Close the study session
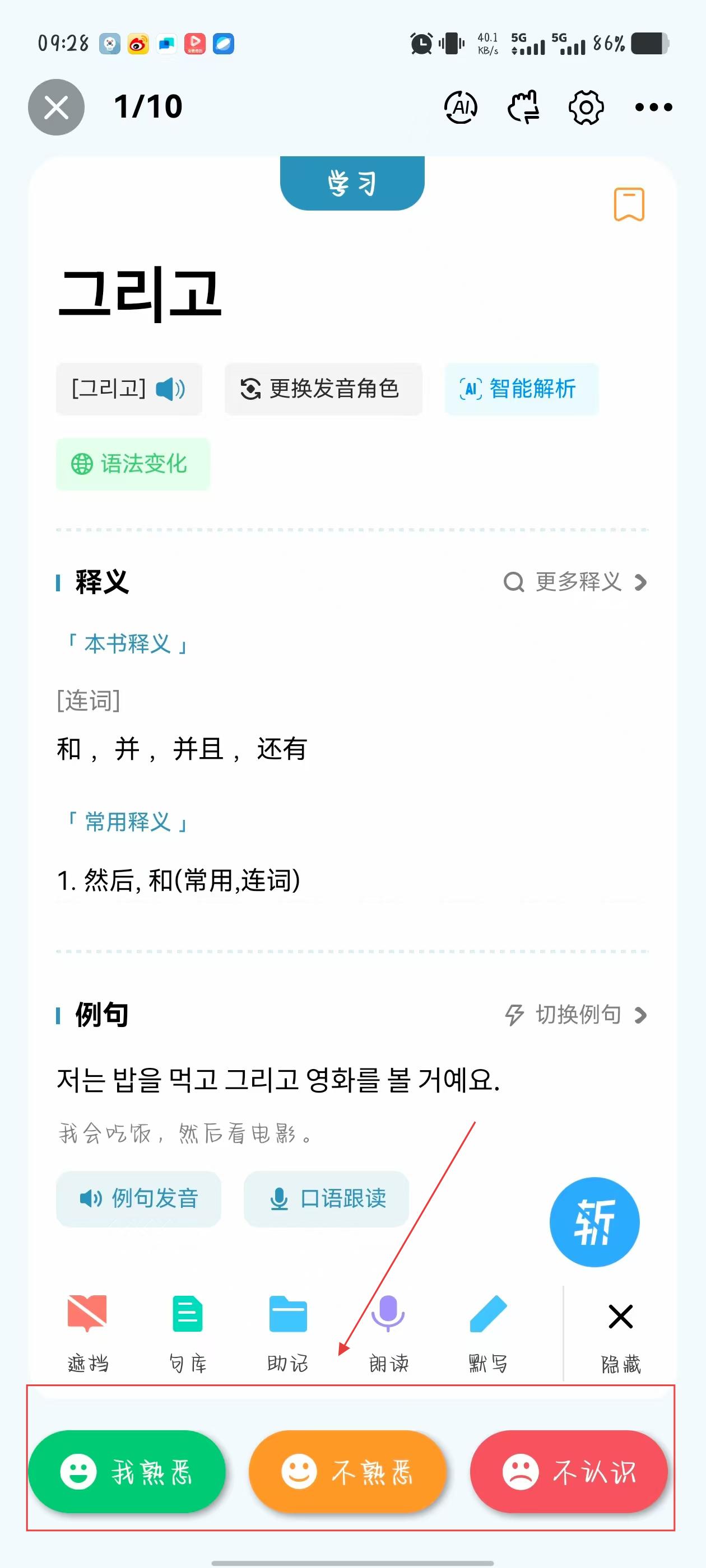Viewport: 706px width, 1568px height. (56, 108)
